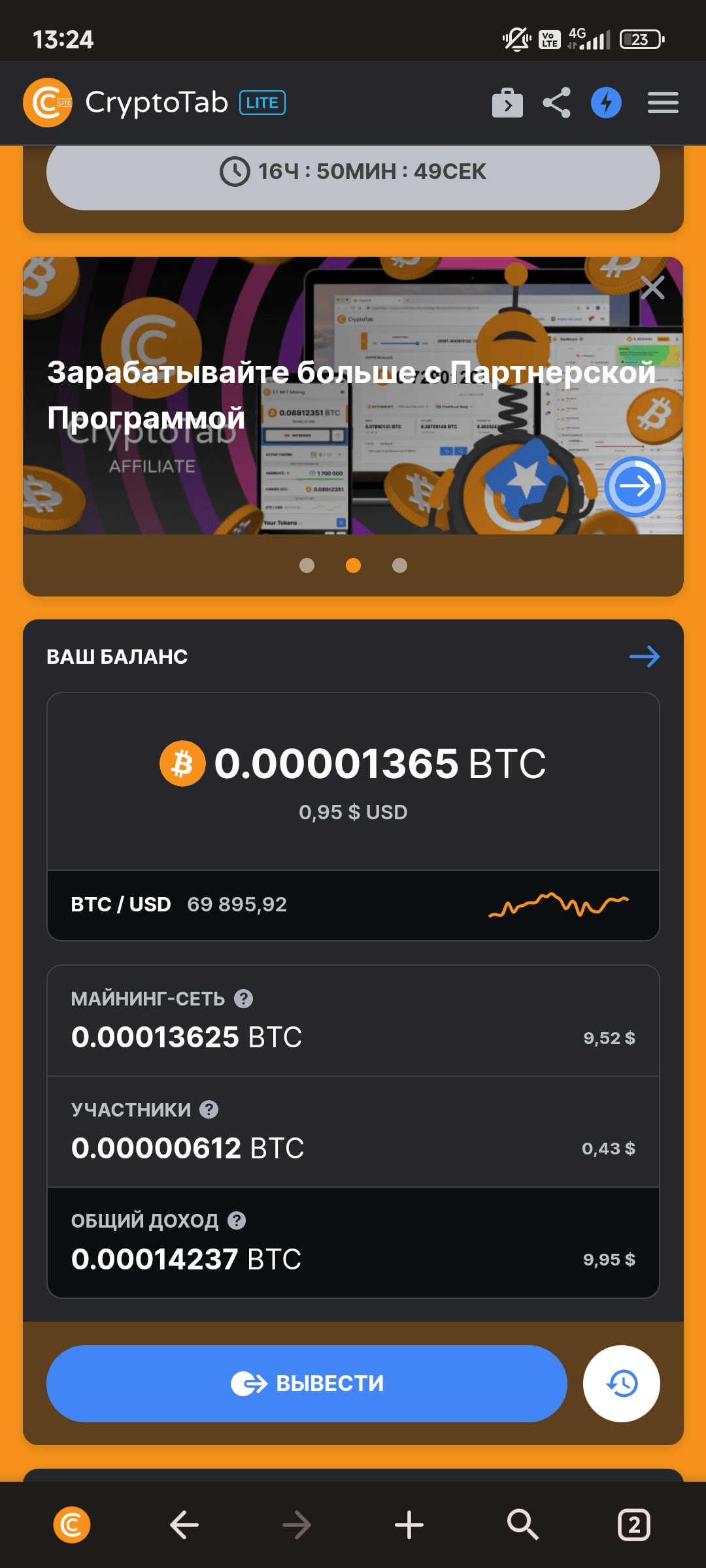Open a new tab with plus
Screen dimensions: 706x1568
409,1525
